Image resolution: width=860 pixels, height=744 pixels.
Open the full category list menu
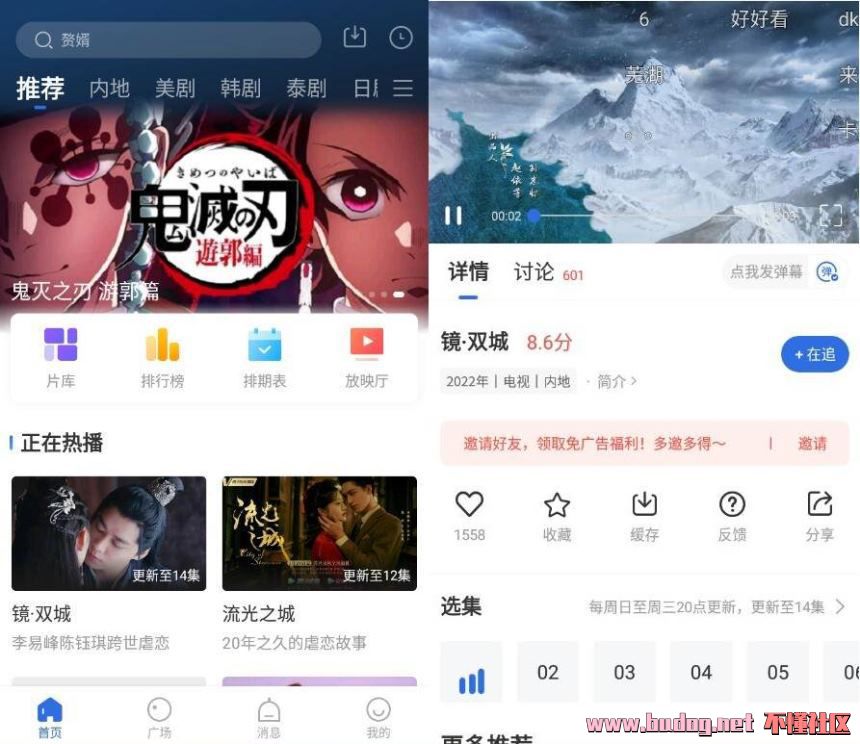tap(403, 88)
